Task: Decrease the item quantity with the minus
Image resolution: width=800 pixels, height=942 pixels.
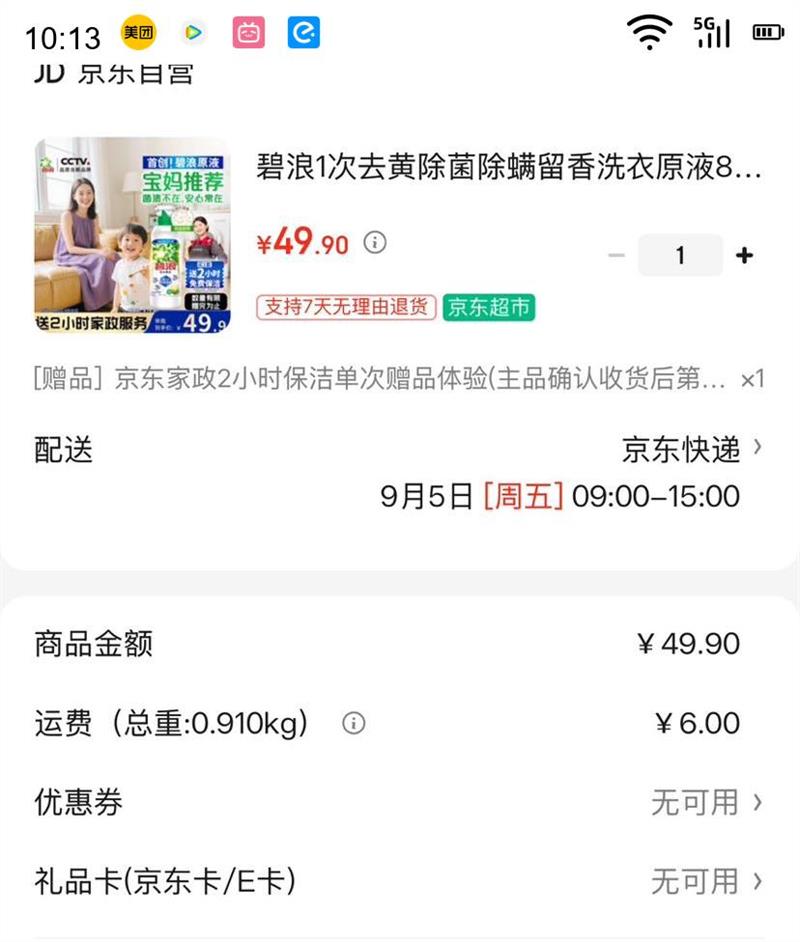Action: [616, 256]
